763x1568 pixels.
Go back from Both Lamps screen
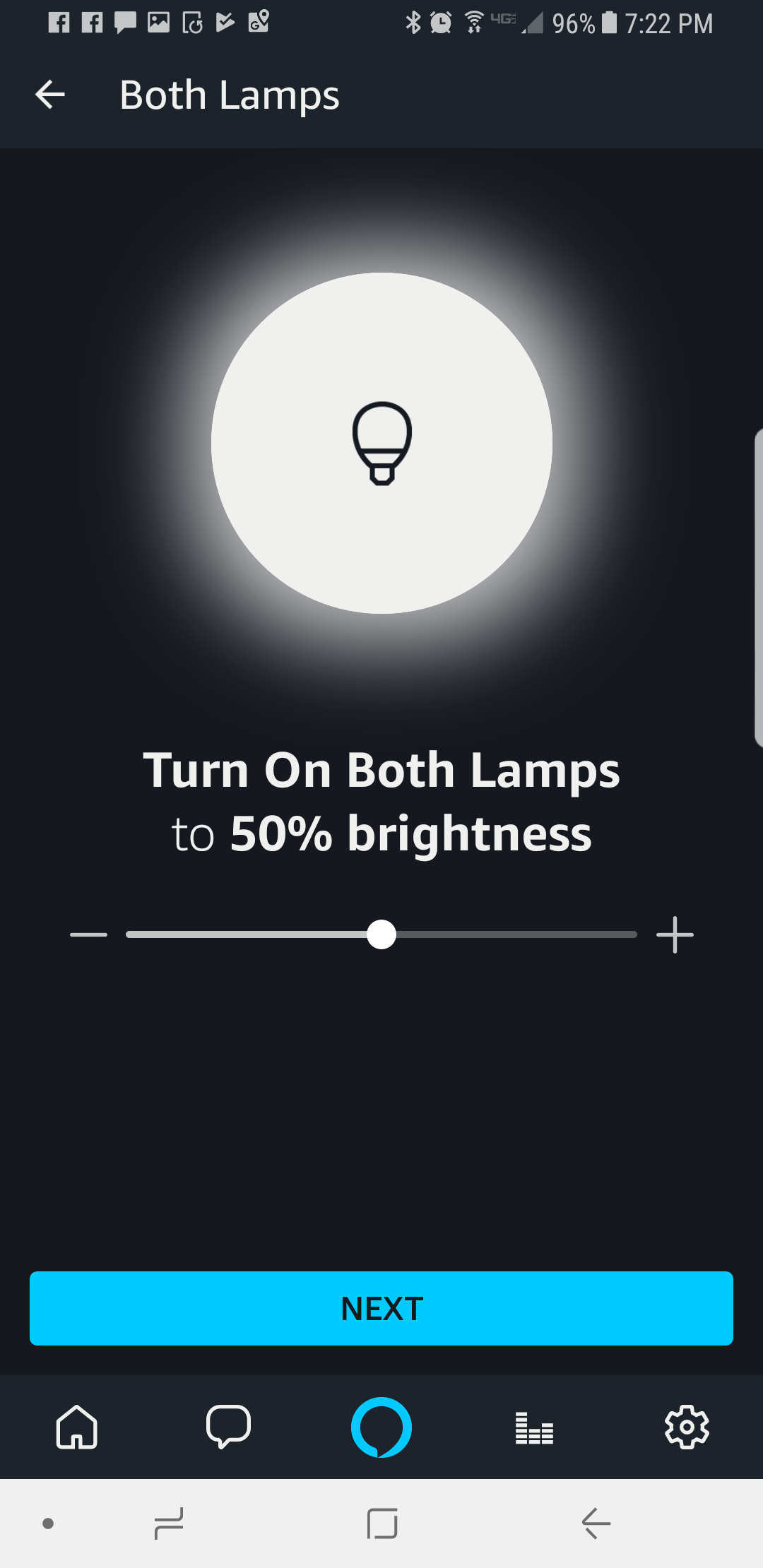[x=50, y=95]
